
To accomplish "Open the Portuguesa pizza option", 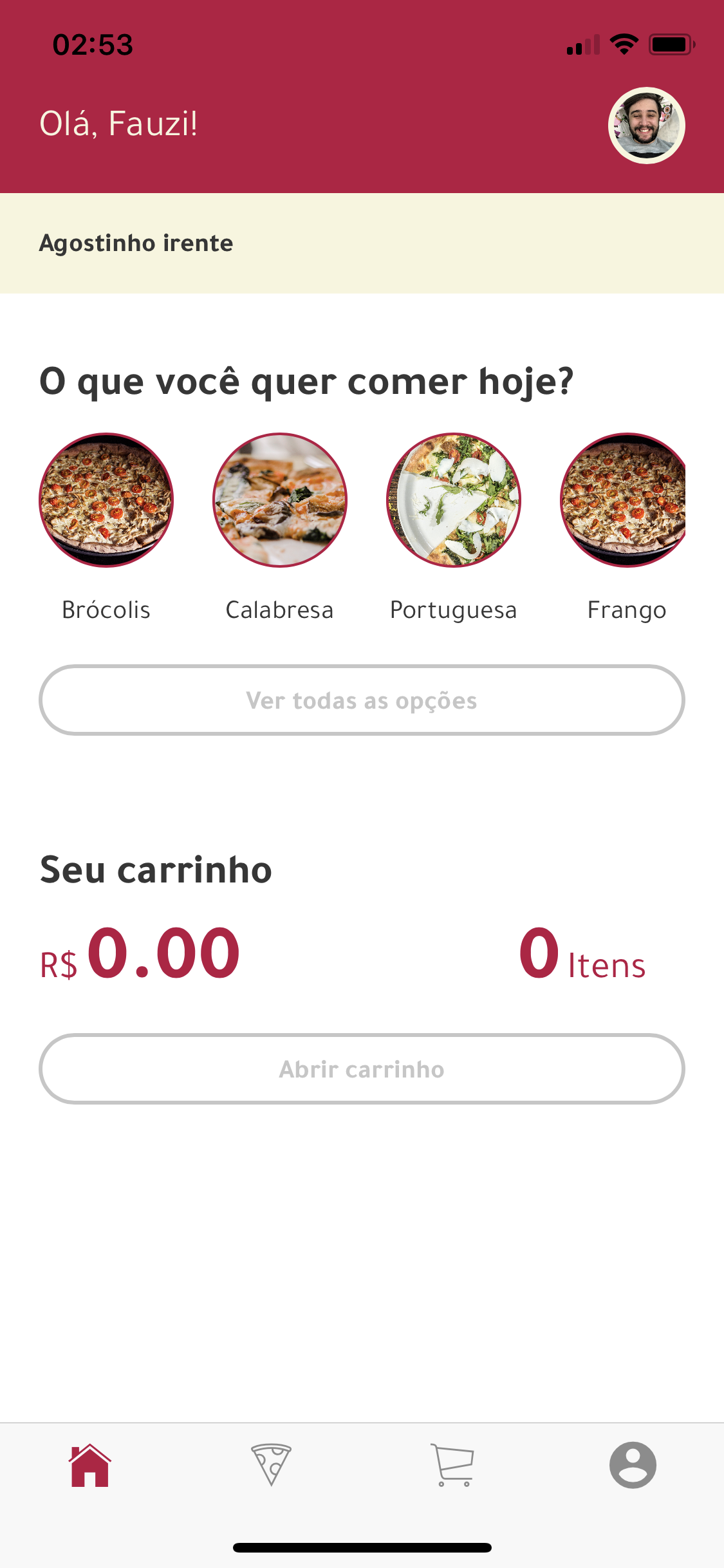I will tap(454, 500).
